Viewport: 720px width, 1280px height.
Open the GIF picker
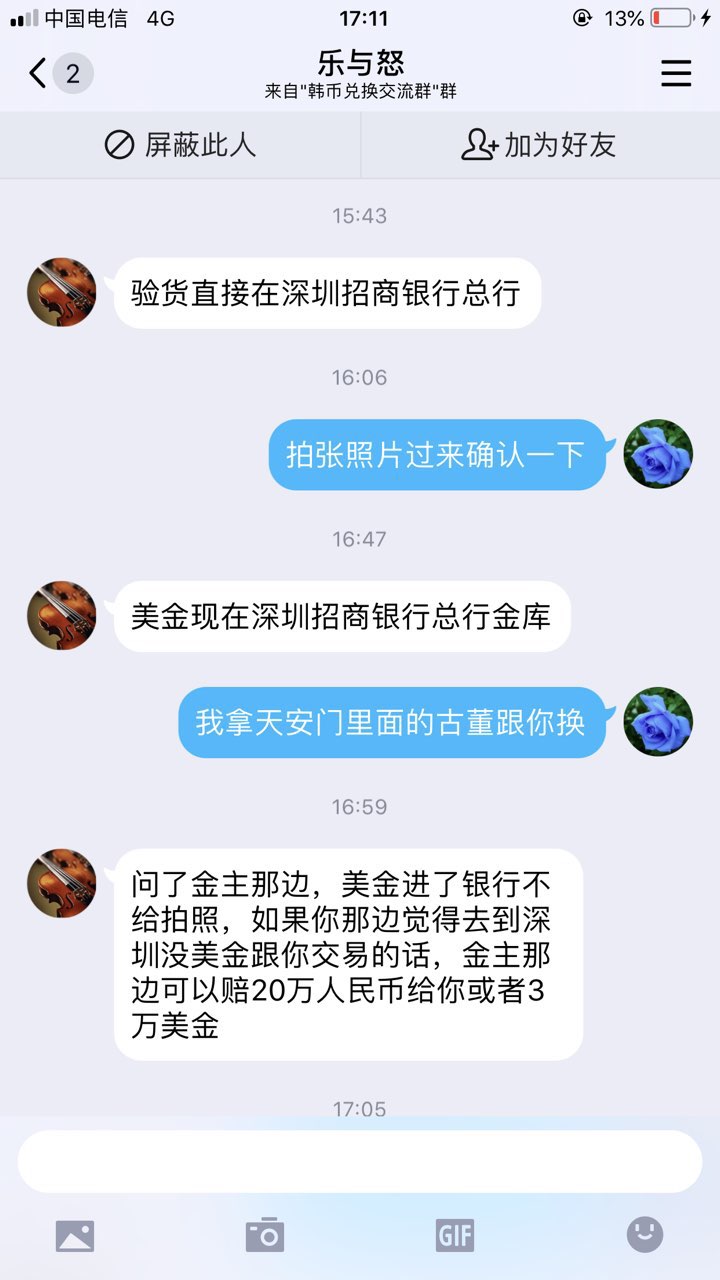click(x=455, y=1236)
